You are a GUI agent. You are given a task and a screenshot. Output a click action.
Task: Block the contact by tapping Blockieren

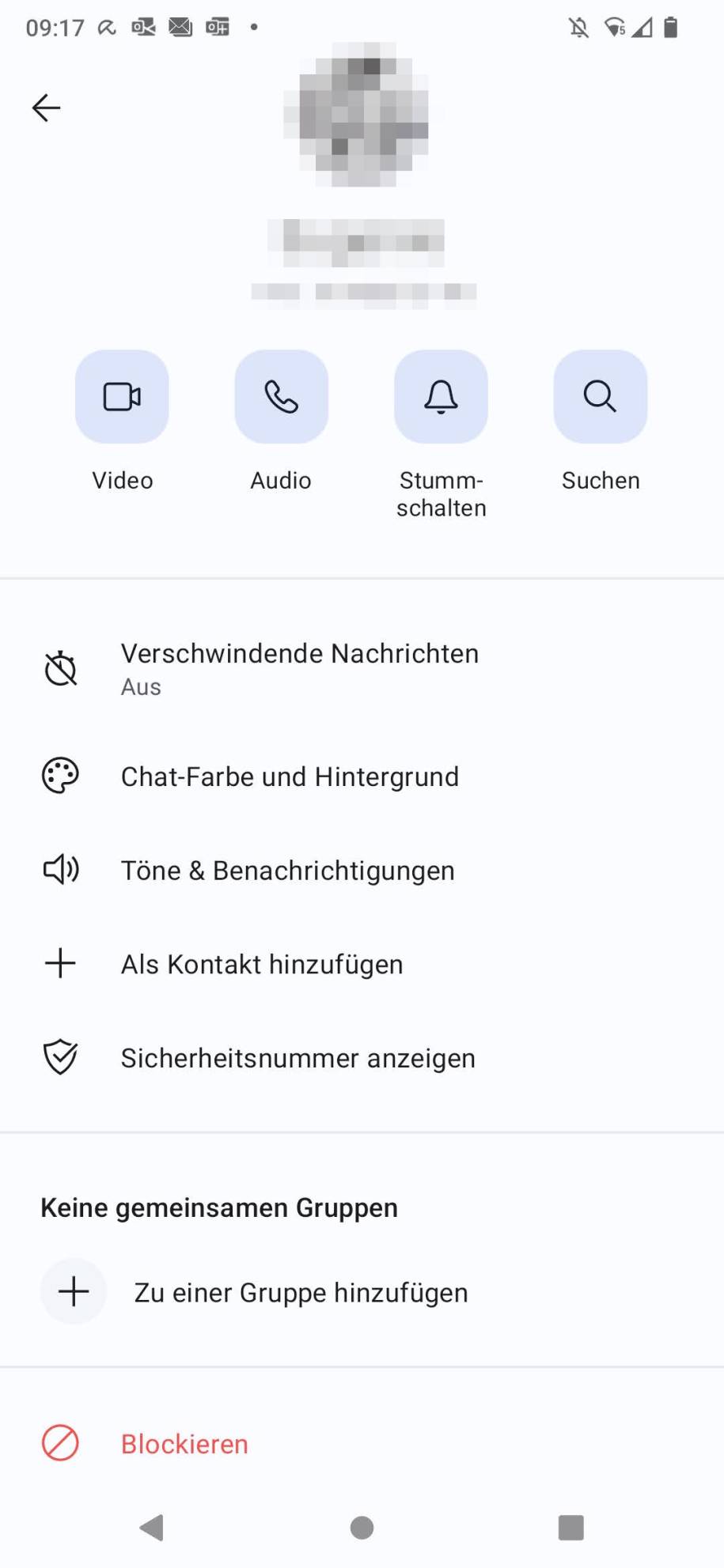[x=183, y=1443]
